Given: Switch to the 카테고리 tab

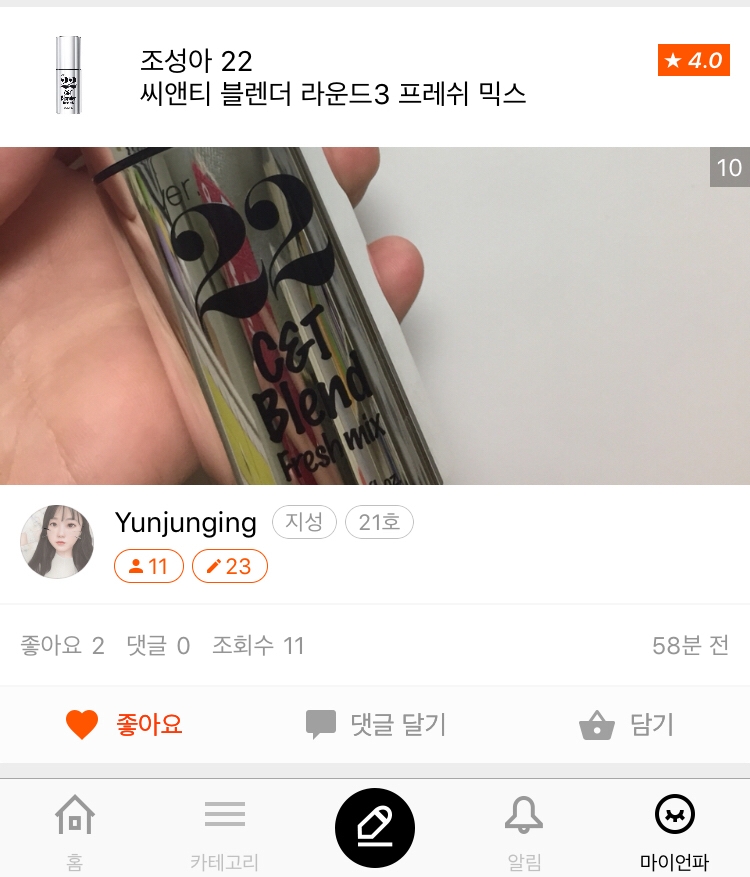Looking at the screenshot, I should click(x=225, y=829).
